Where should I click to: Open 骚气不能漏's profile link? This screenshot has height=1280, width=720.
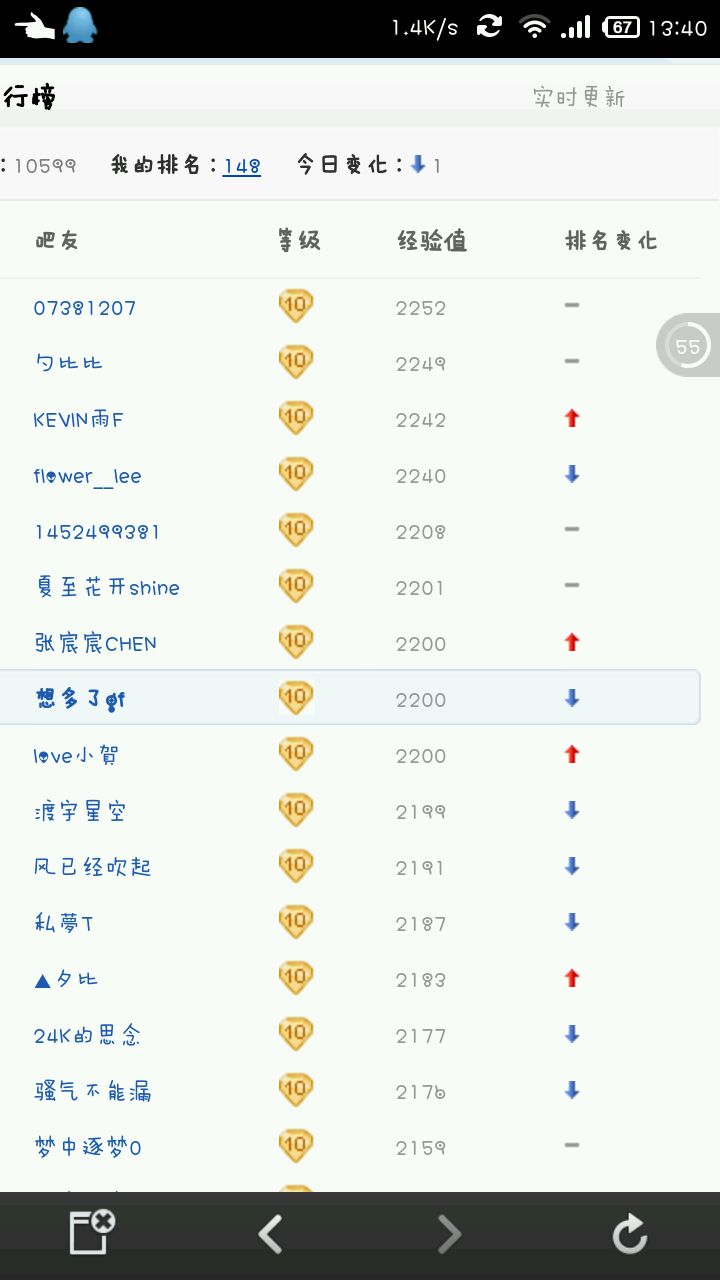click(92, 1092)
